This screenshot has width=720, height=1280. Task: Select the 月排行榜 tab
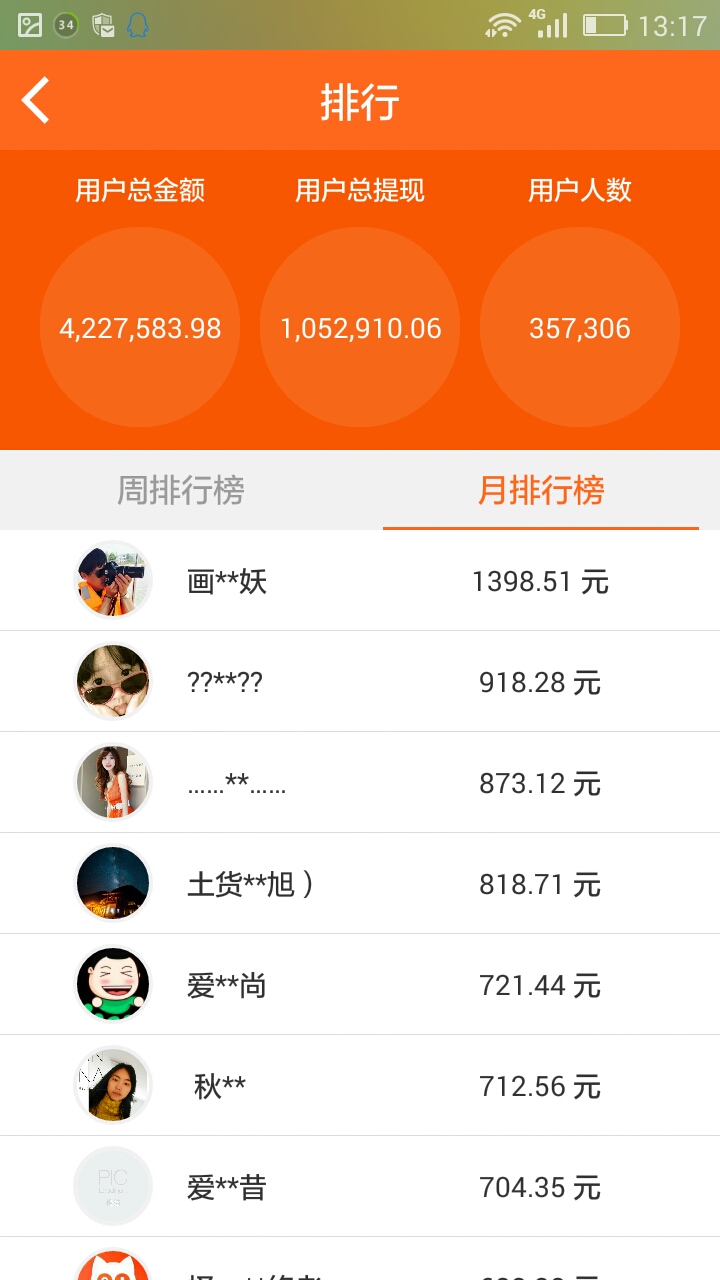tap(541, 491)
